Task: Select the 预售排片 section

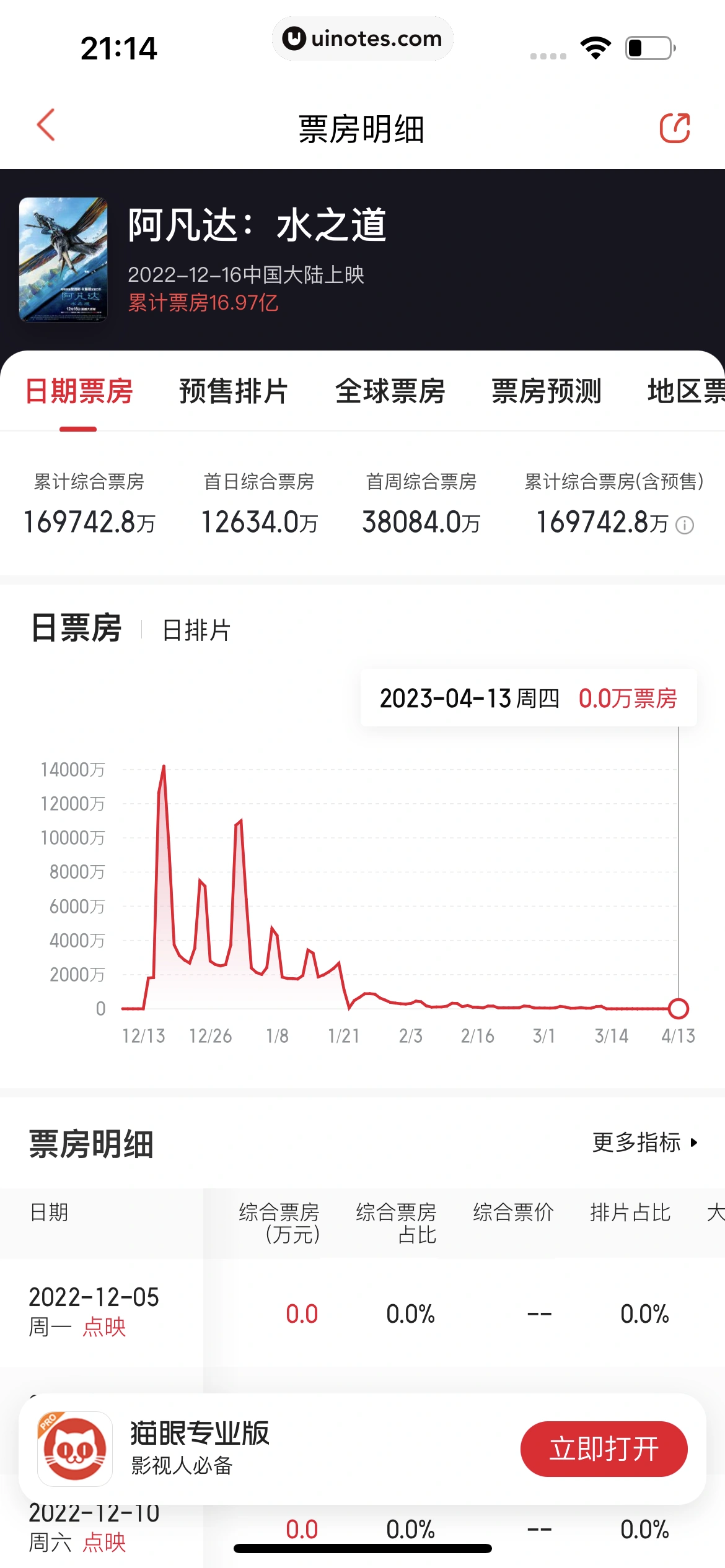Action: (x=232, y=391)
